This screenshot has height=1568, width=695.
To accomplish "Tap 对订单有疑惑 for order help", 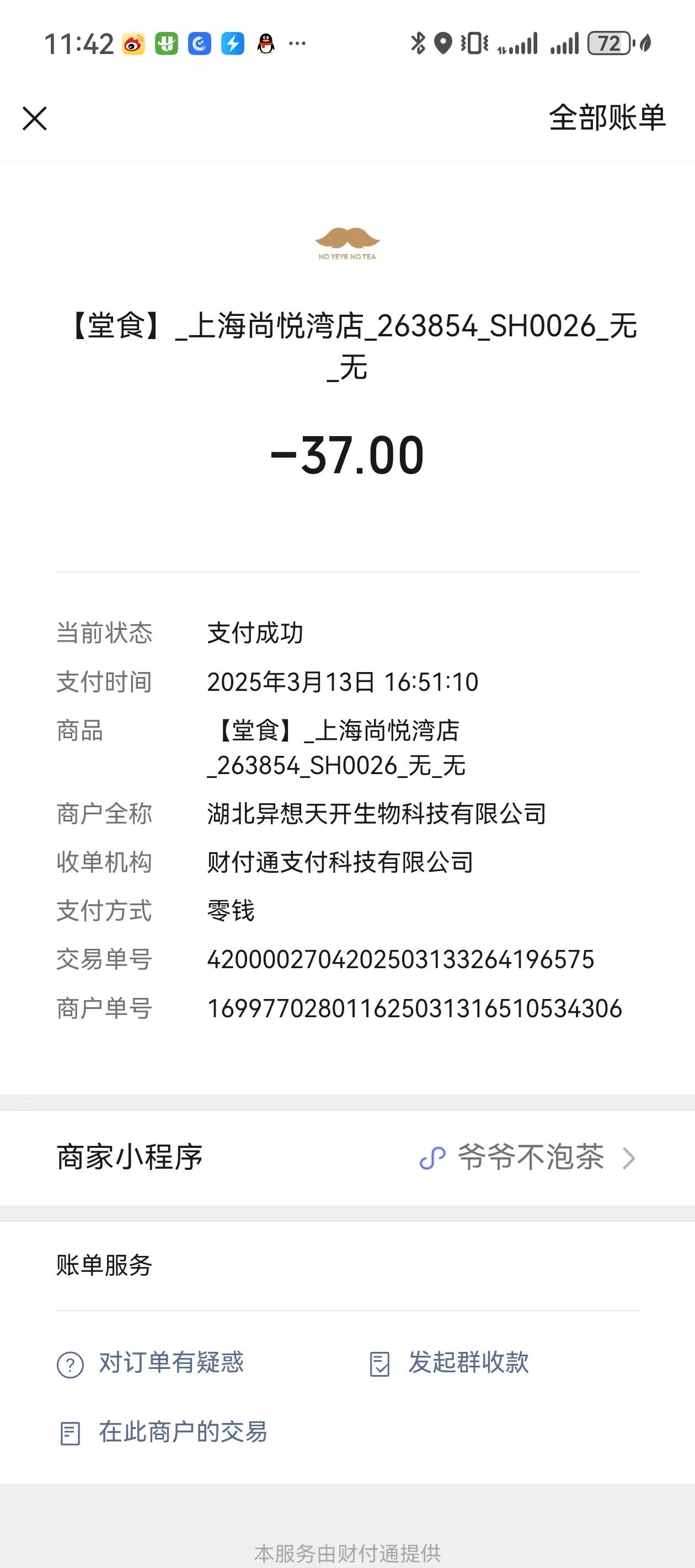I will click(151, 1363).
